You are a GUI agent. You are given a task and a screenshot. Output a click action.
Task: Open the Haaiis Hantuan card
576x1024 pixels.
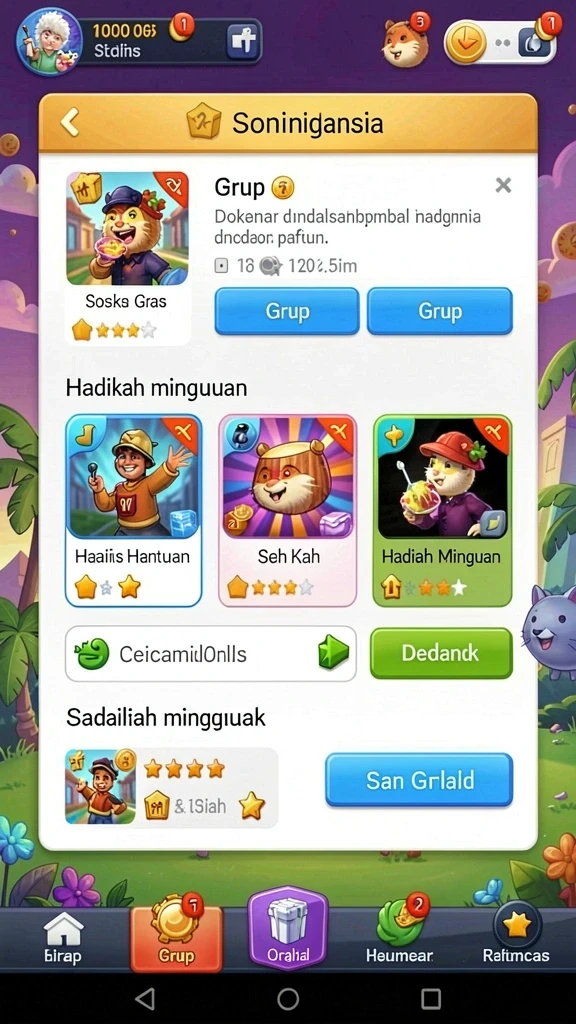point(133,511)
